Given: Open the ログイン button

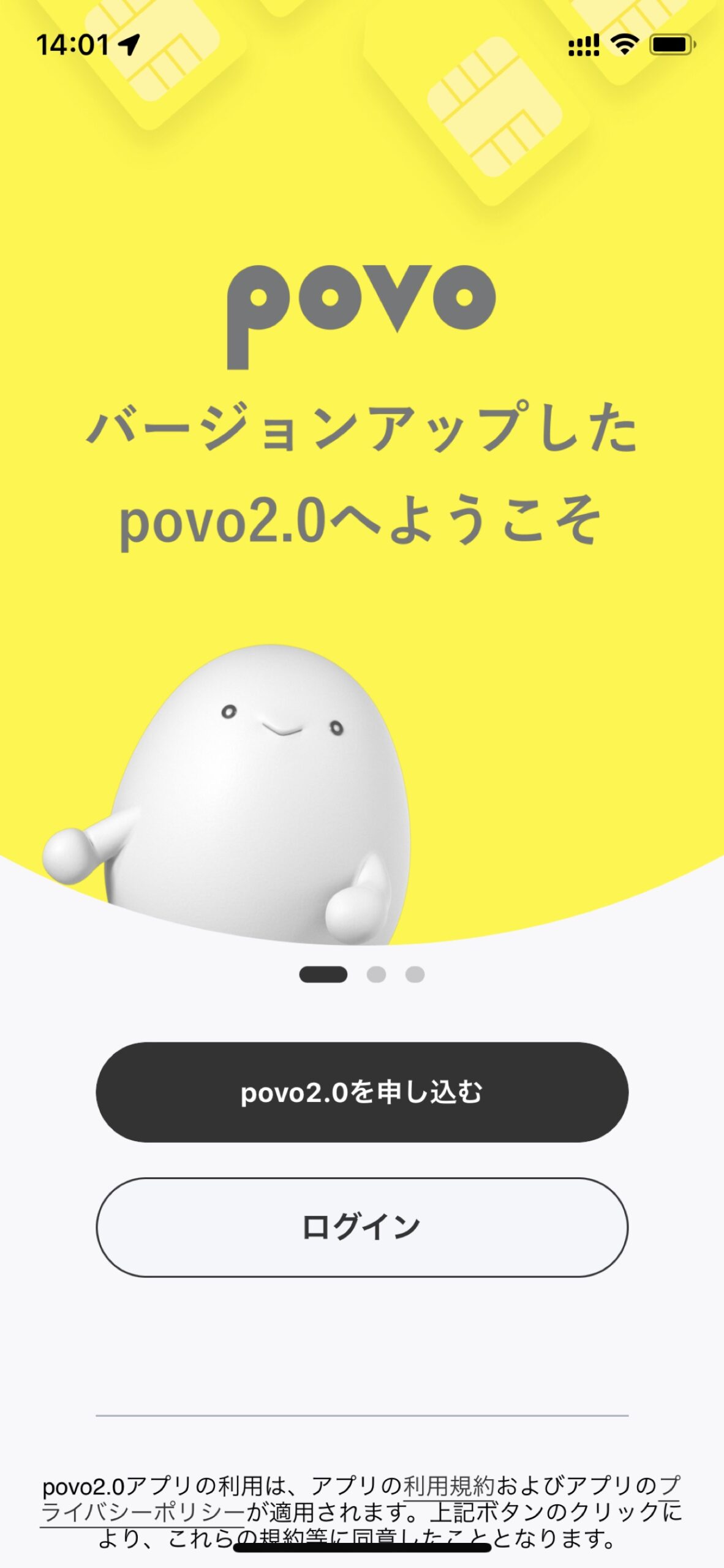Looking at the screenshot, I should [361, 1227].
